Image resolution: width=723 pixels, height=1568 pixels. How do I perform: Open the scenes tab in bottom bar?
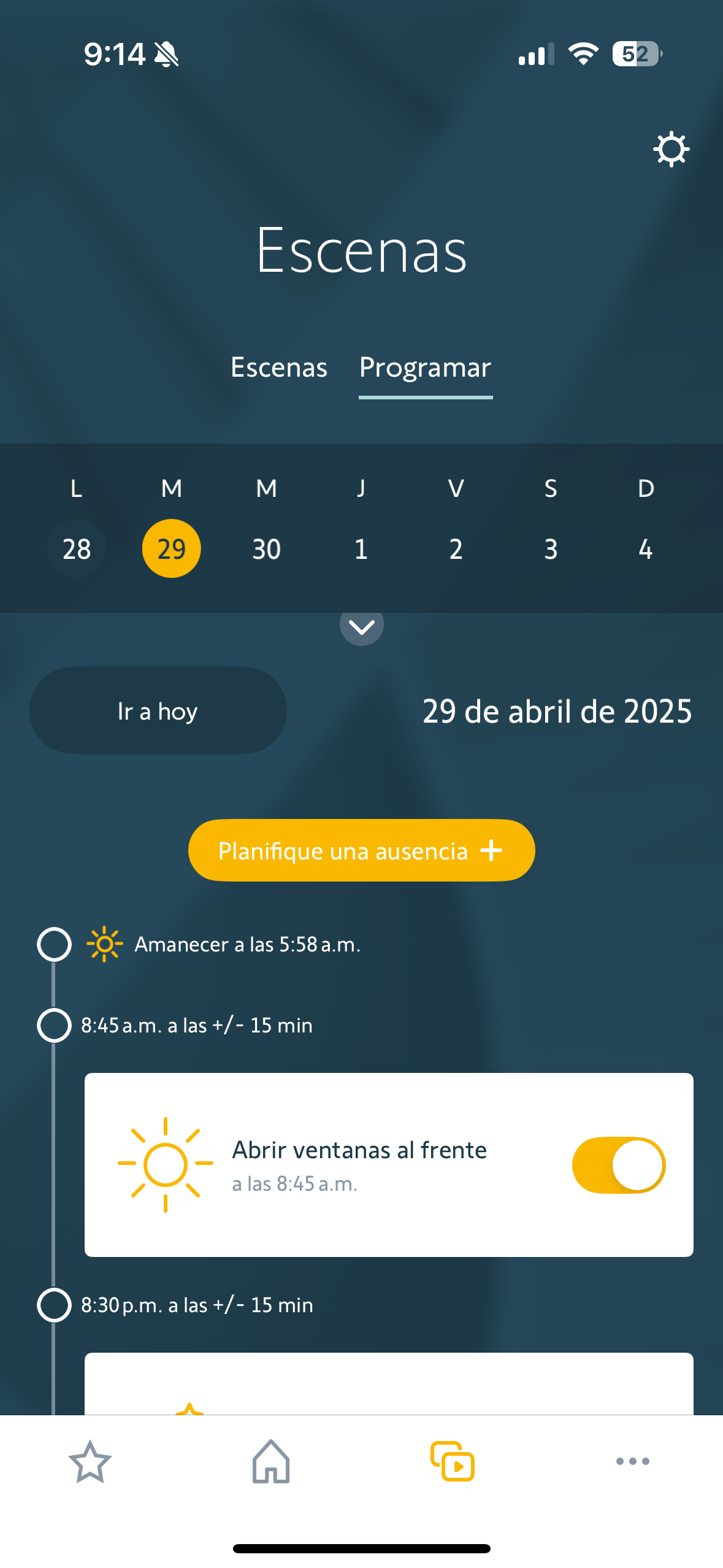click(453, 1461)
